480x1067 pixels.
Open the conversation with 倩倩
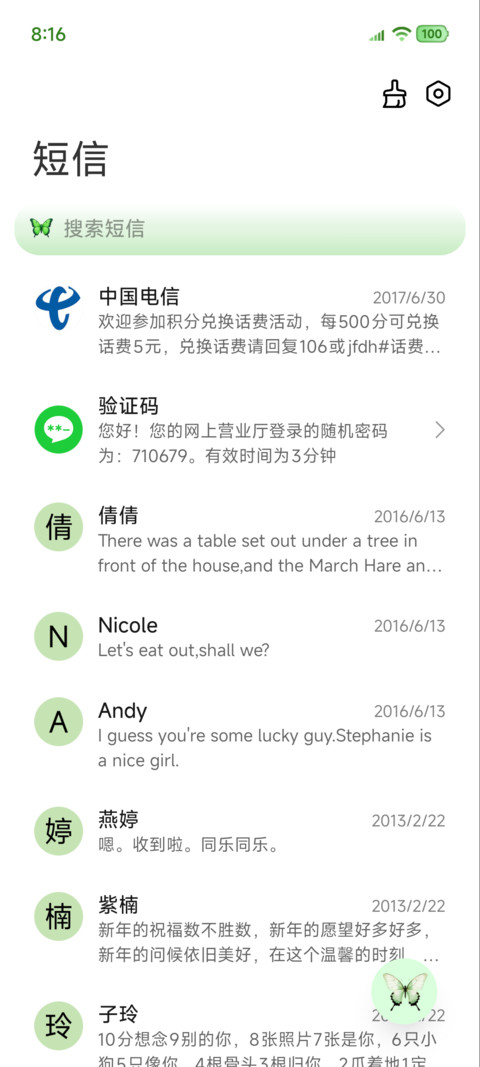(x=240, y=540)
